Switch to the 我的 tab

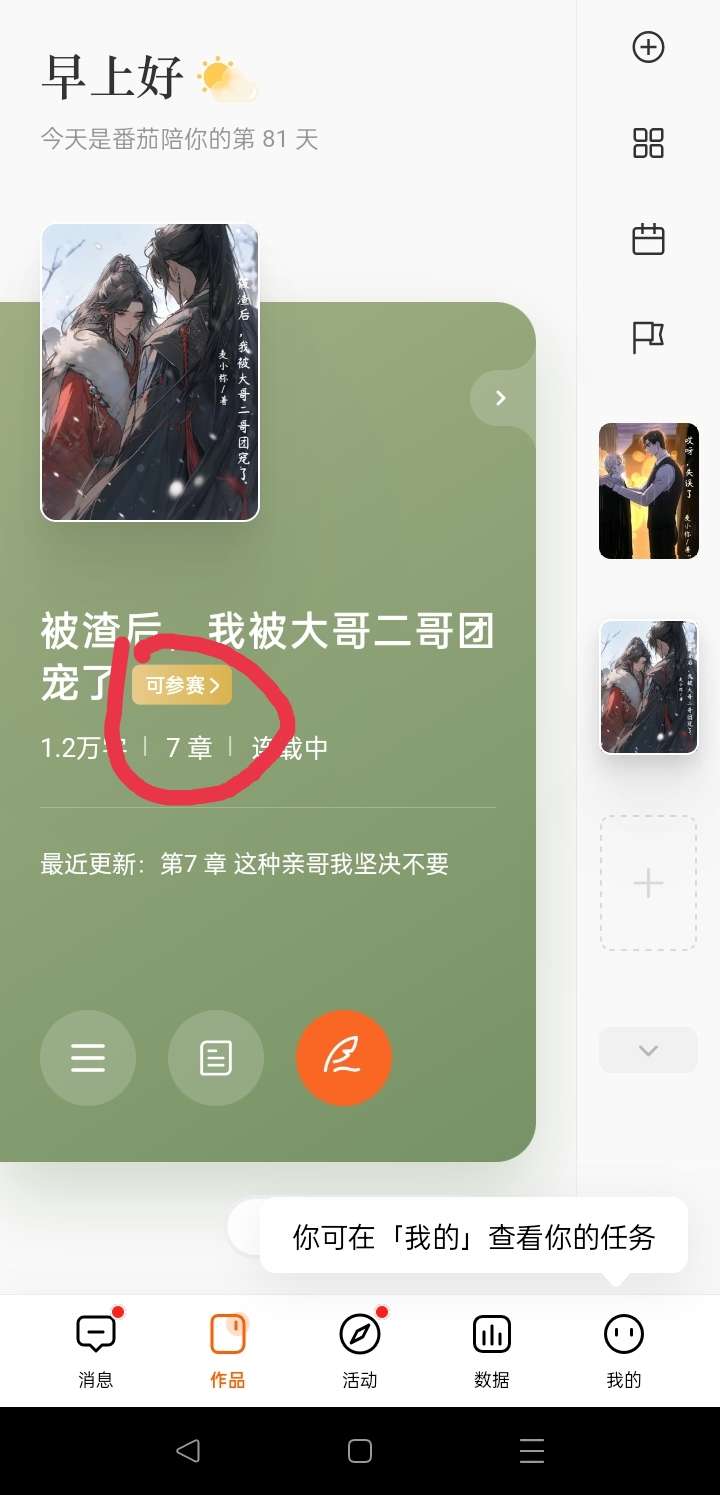tap(623, 1348)
